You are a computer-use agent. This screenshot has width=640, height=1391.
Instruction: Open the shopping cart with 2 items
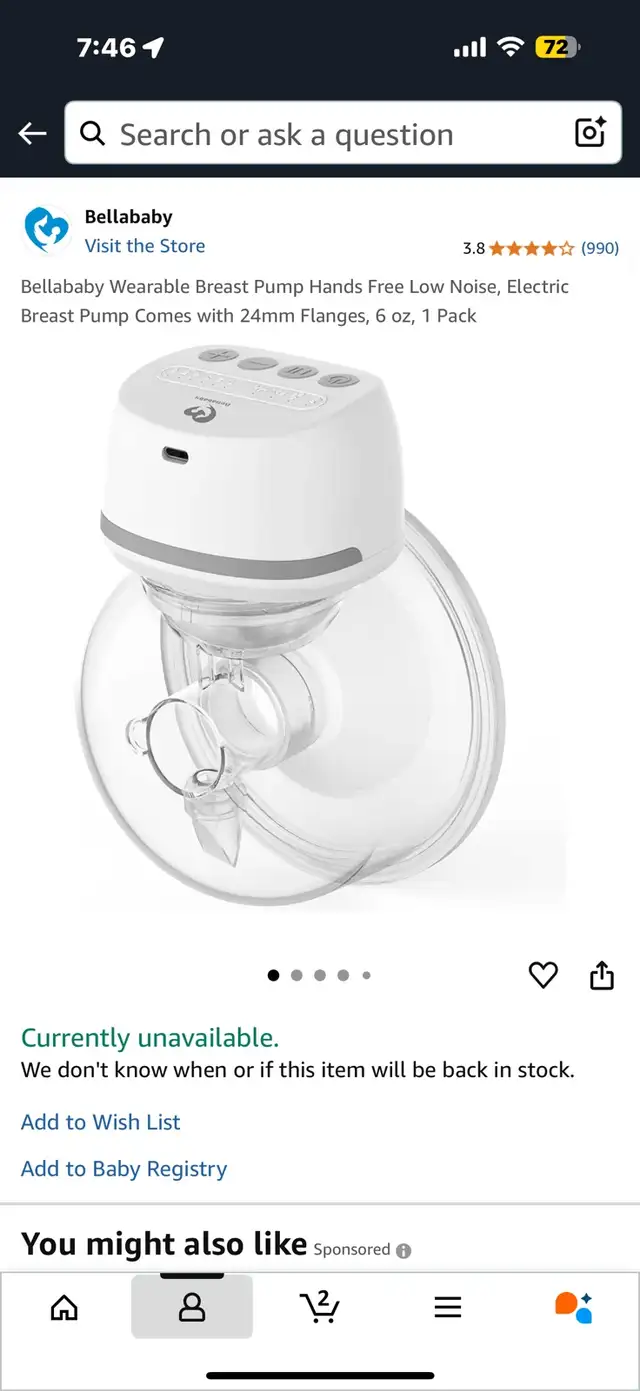tap(320, 1306)
